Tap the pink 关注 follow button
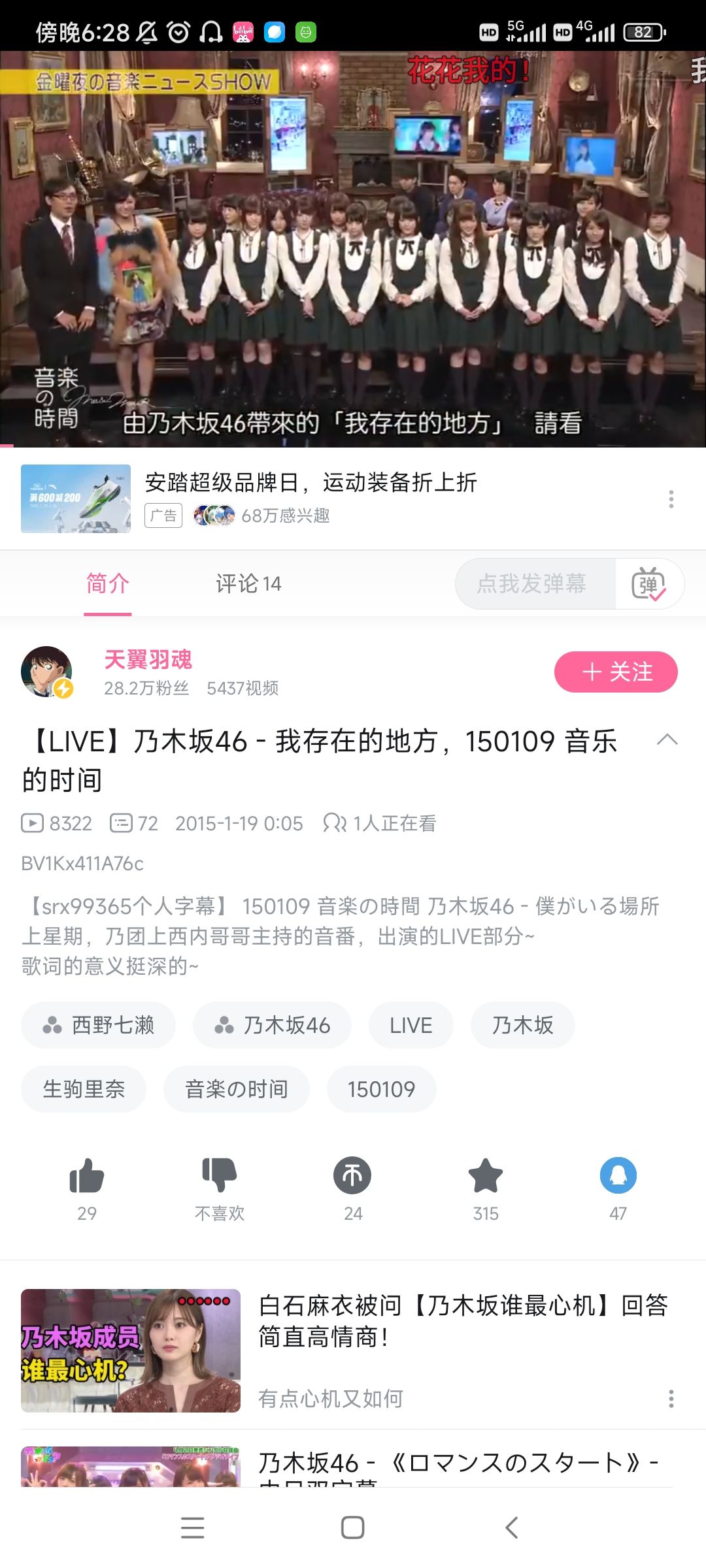 pyautogui.click(x=615, y=672)
